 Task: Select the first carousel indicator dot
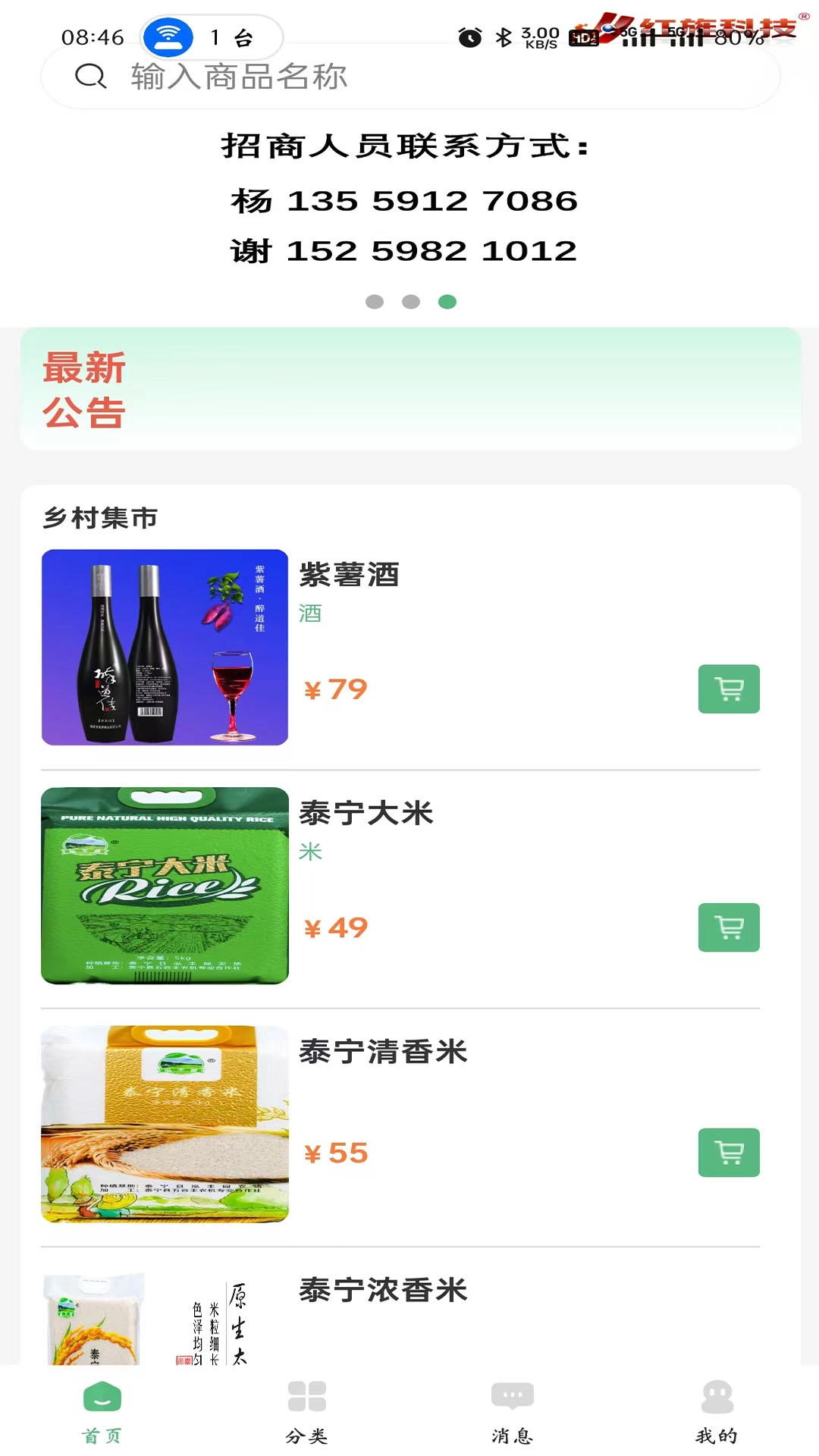374,301
